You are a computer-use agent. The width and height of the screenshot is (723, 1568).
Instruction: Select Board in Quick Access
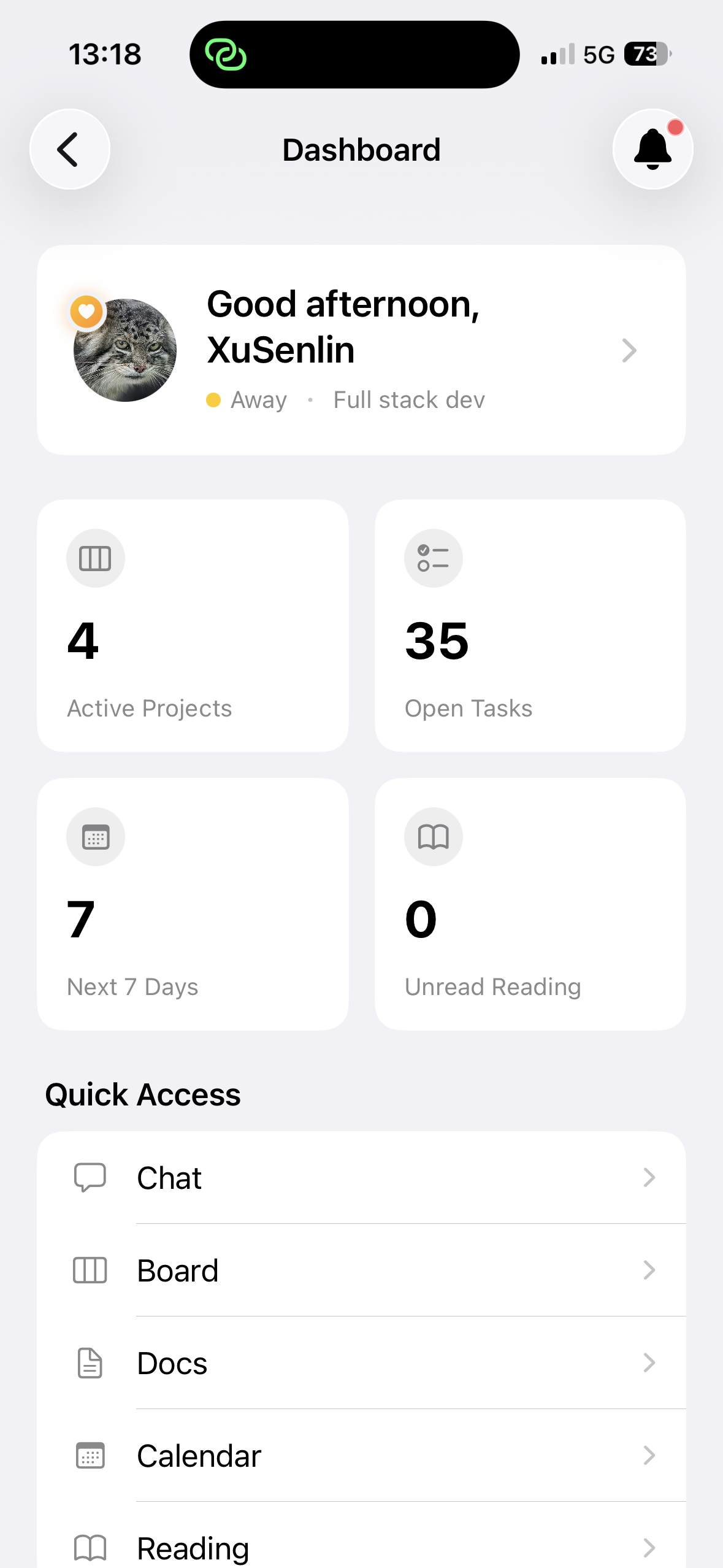(x=361, y=1270)
